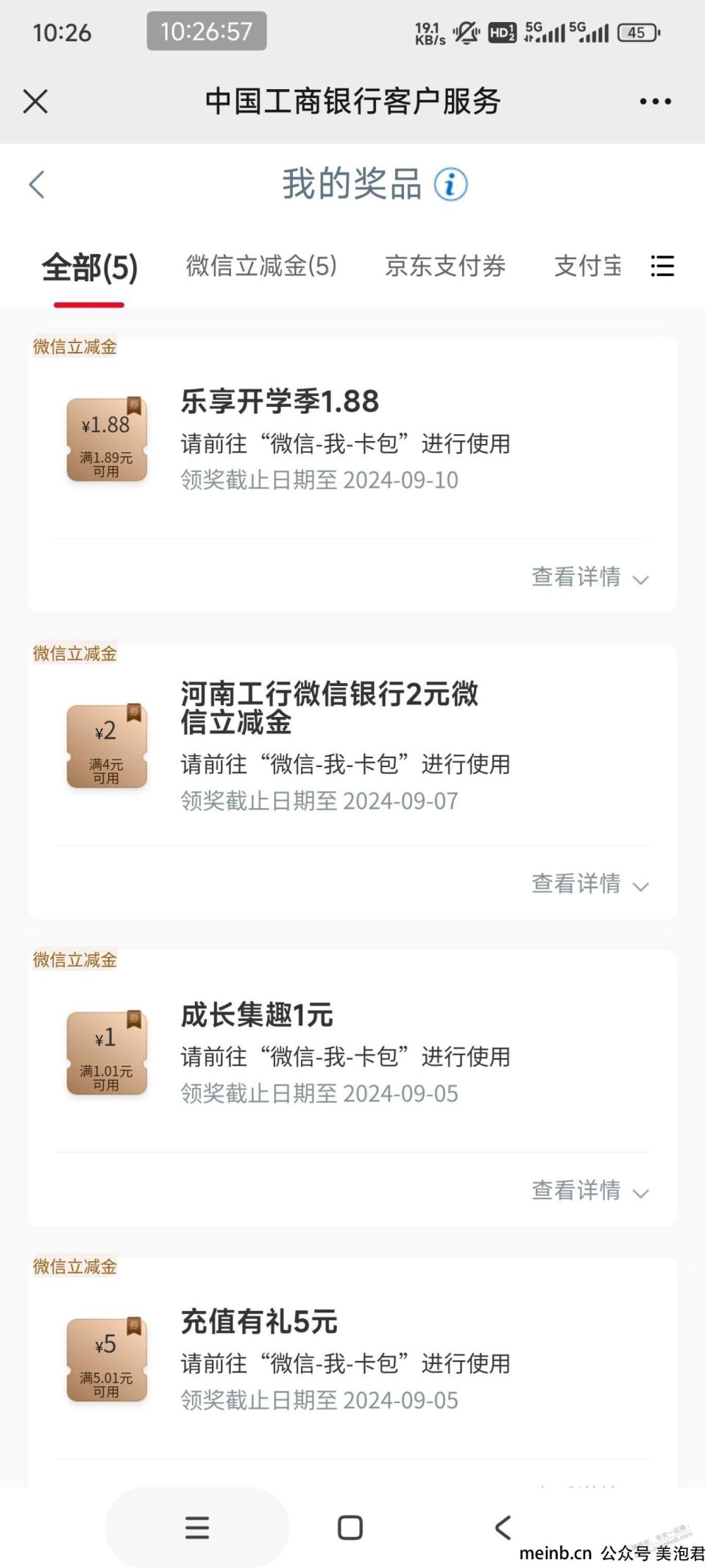Expand 查看详情 for 河南工行微信银行2元微信立减金

[x=589, y=883]
